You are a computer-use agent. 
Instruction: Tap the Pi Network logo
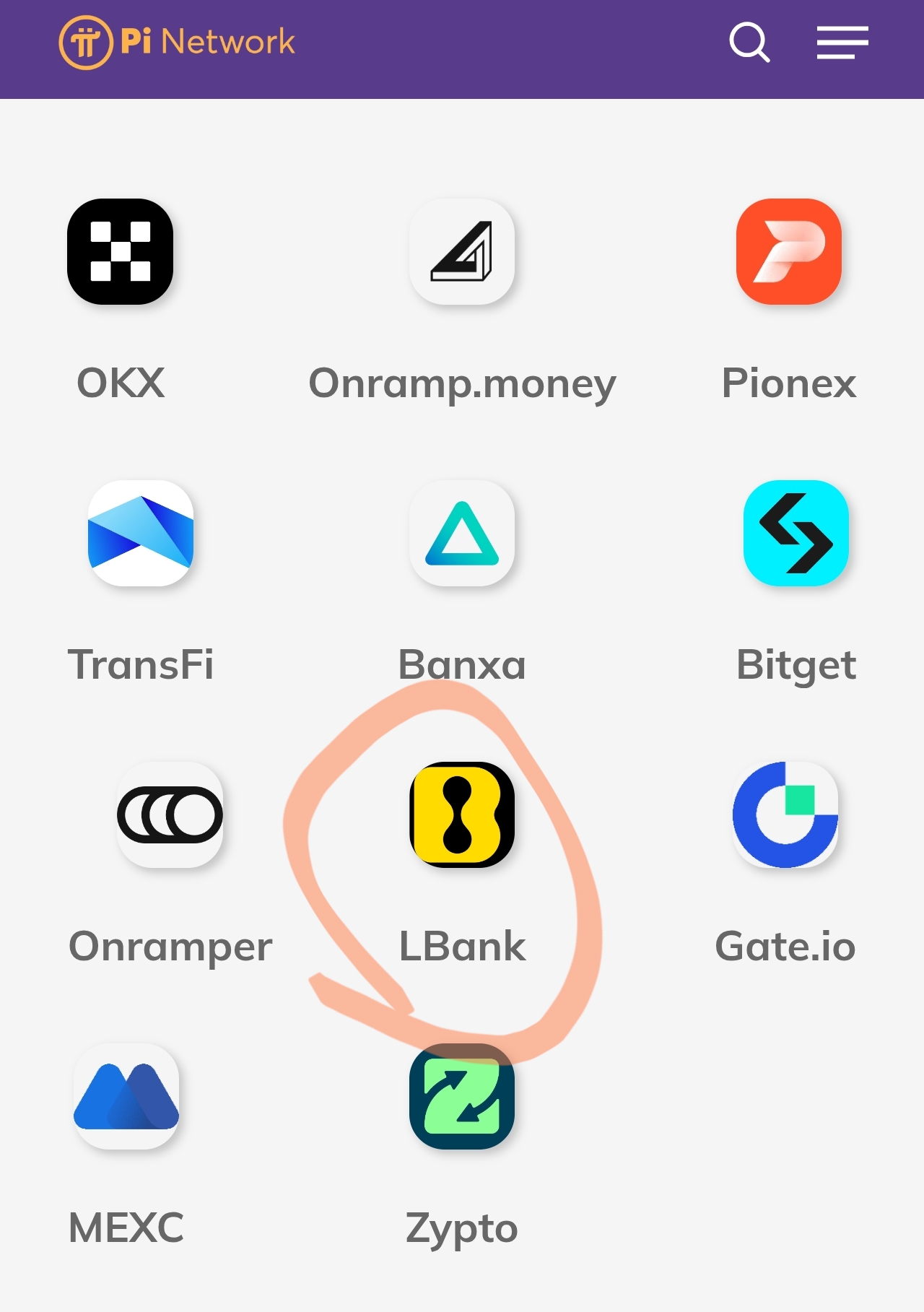pos(177,43)
